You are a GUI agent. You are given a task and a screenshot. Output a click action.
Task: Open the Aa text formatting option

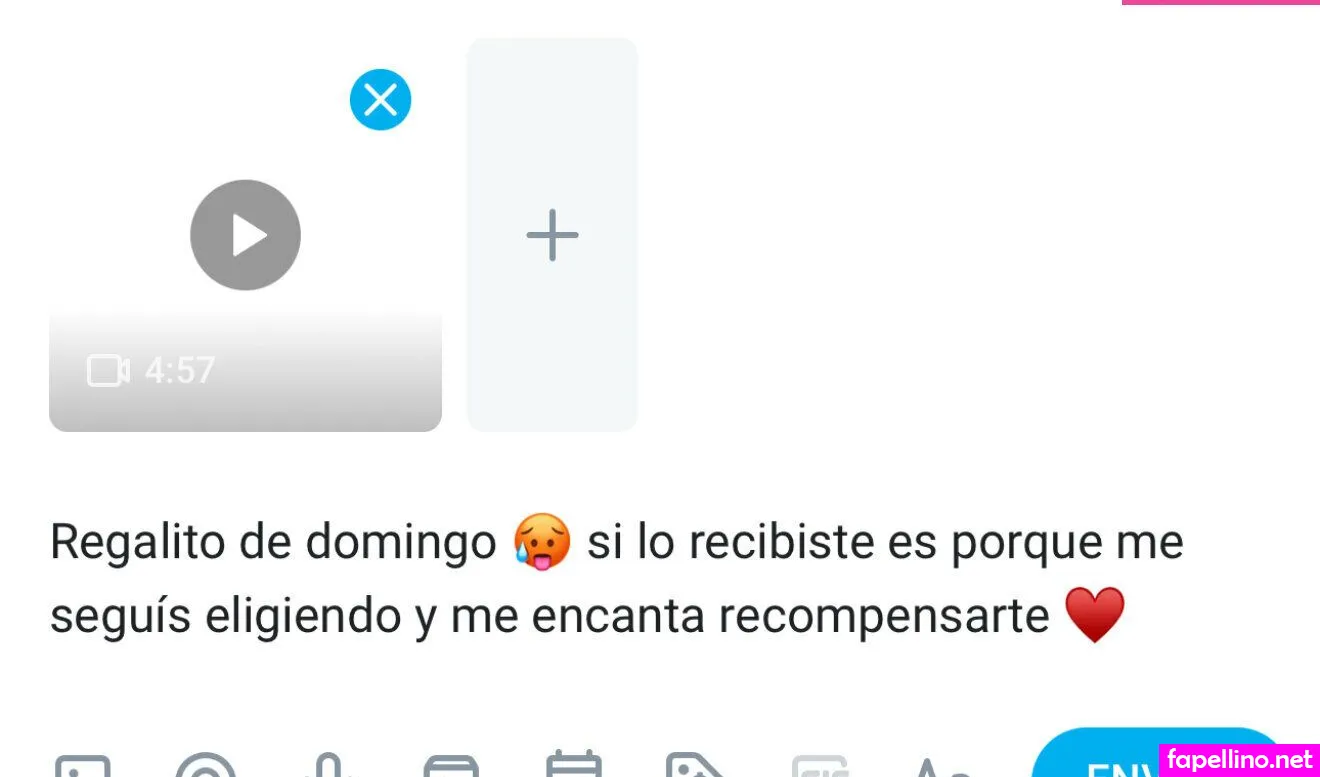pyautogui.click(x=942, y=768)
